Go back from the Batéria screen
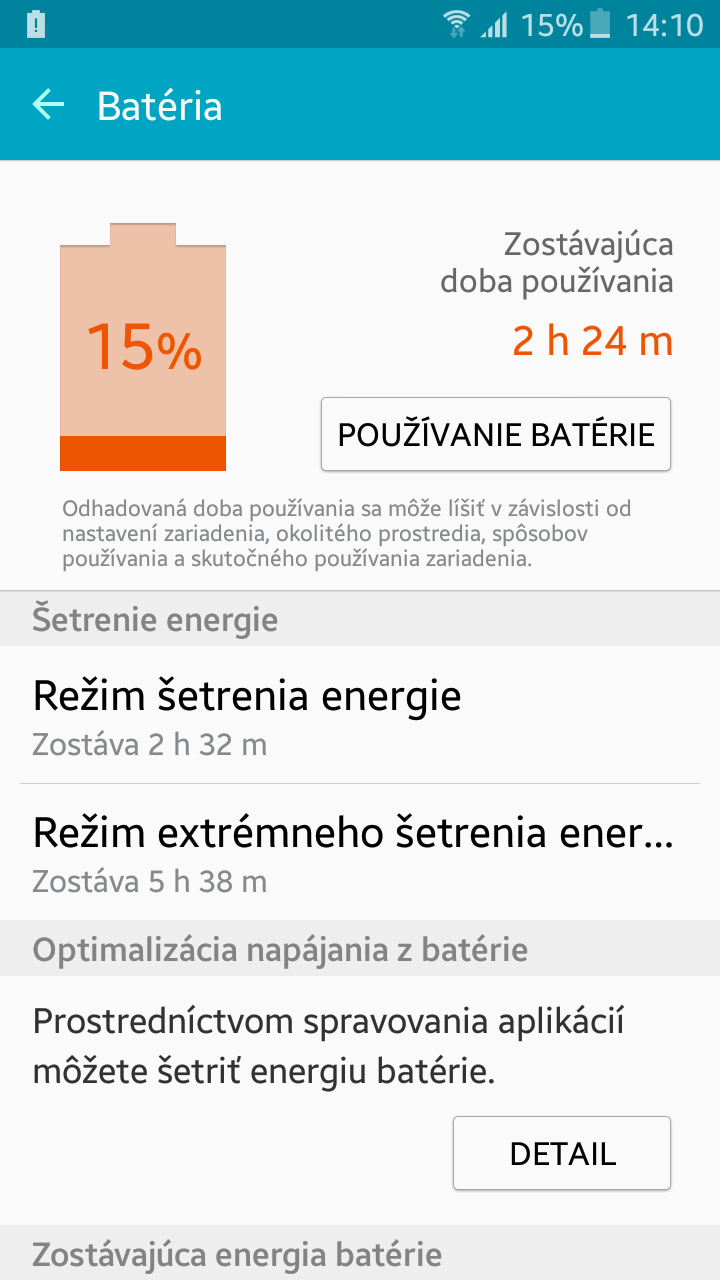 pos(48,105)
